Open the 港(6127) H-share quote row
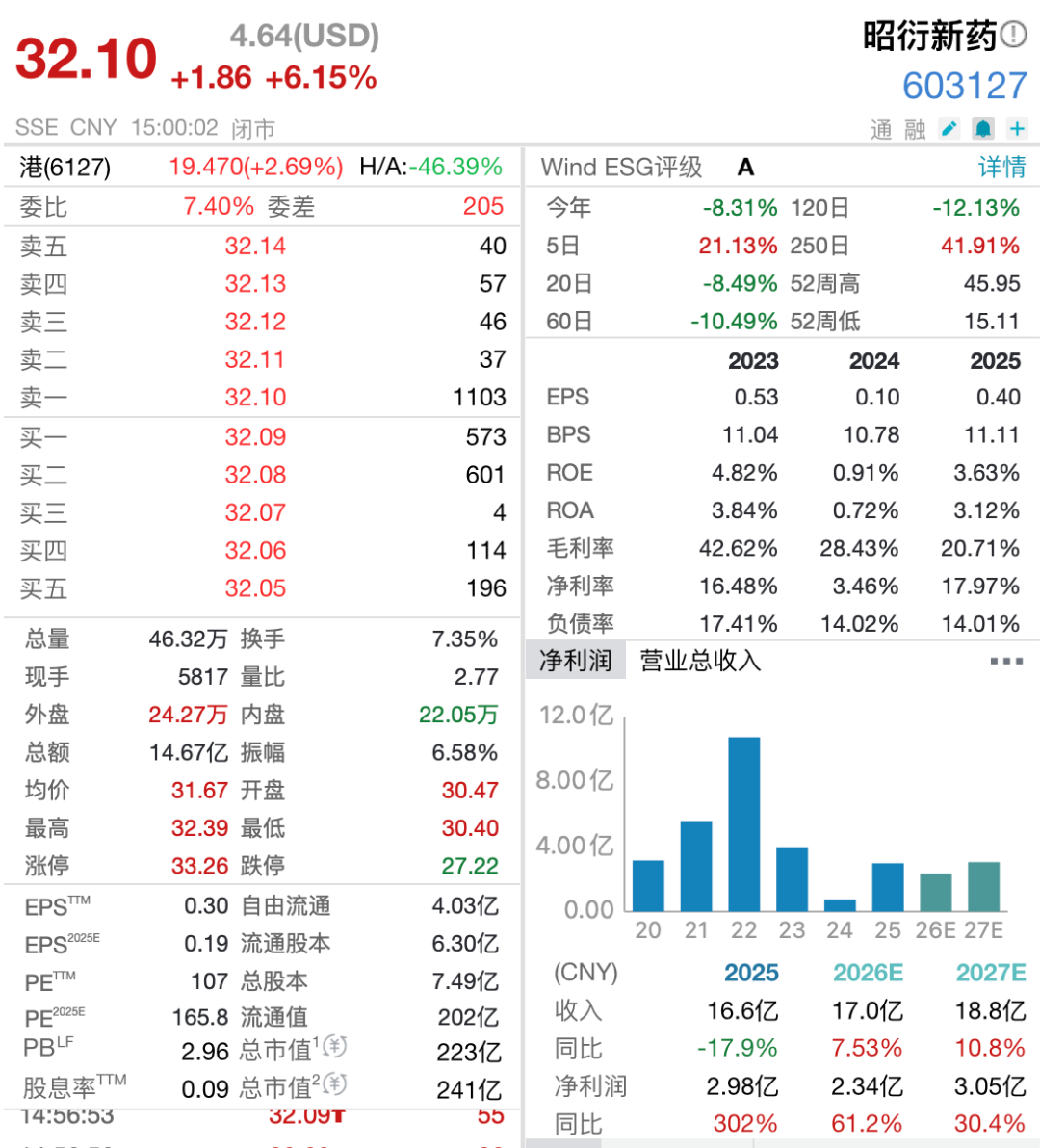 pos(260,167)
